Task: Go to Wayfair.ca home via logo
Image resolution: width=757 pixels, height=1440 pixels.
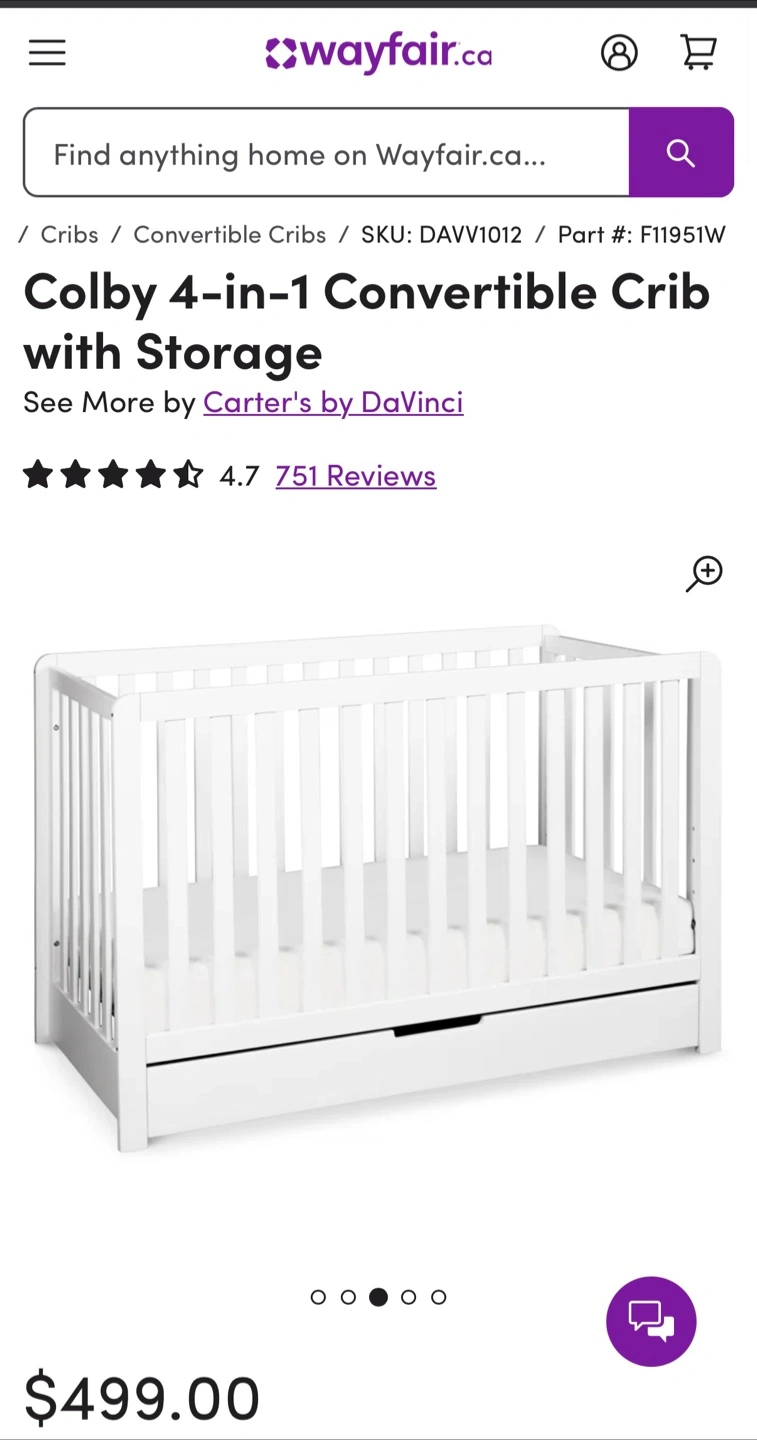Action: pos(378,54)
